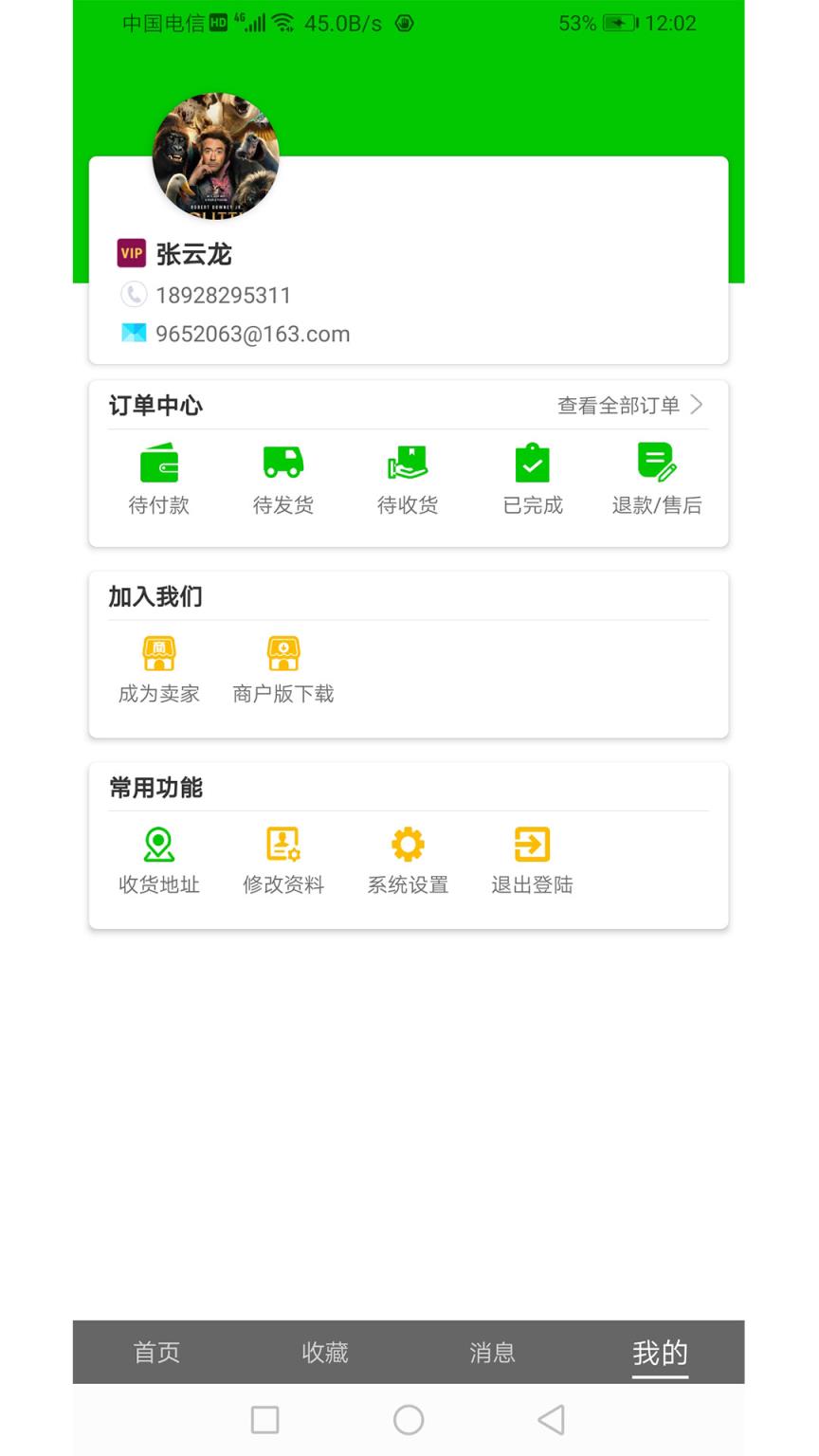Image resolution: width=819 pixels, height=1456 pixels.
Task: Open the 消息 messages tab
Action: point(492,1353)
